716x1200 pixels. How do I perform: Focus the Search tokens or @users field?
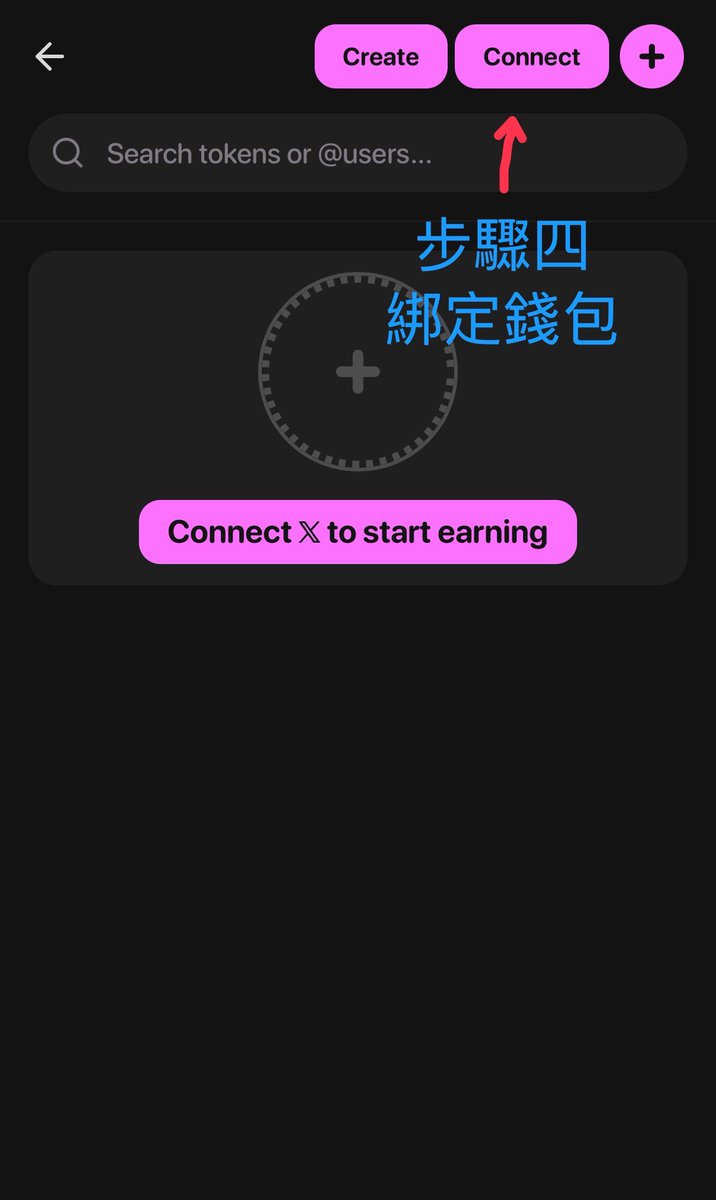(358, 153)
